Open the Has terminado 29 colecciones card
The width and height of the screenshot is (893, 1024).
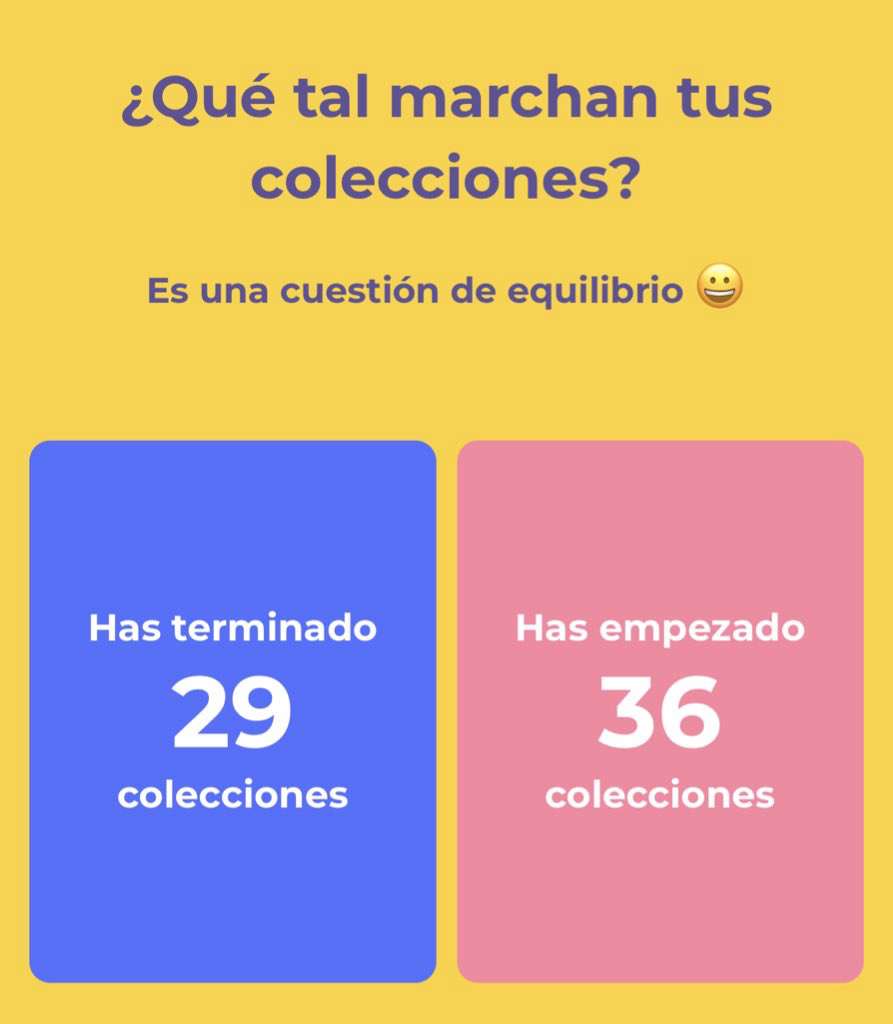(x=232, y=711)
